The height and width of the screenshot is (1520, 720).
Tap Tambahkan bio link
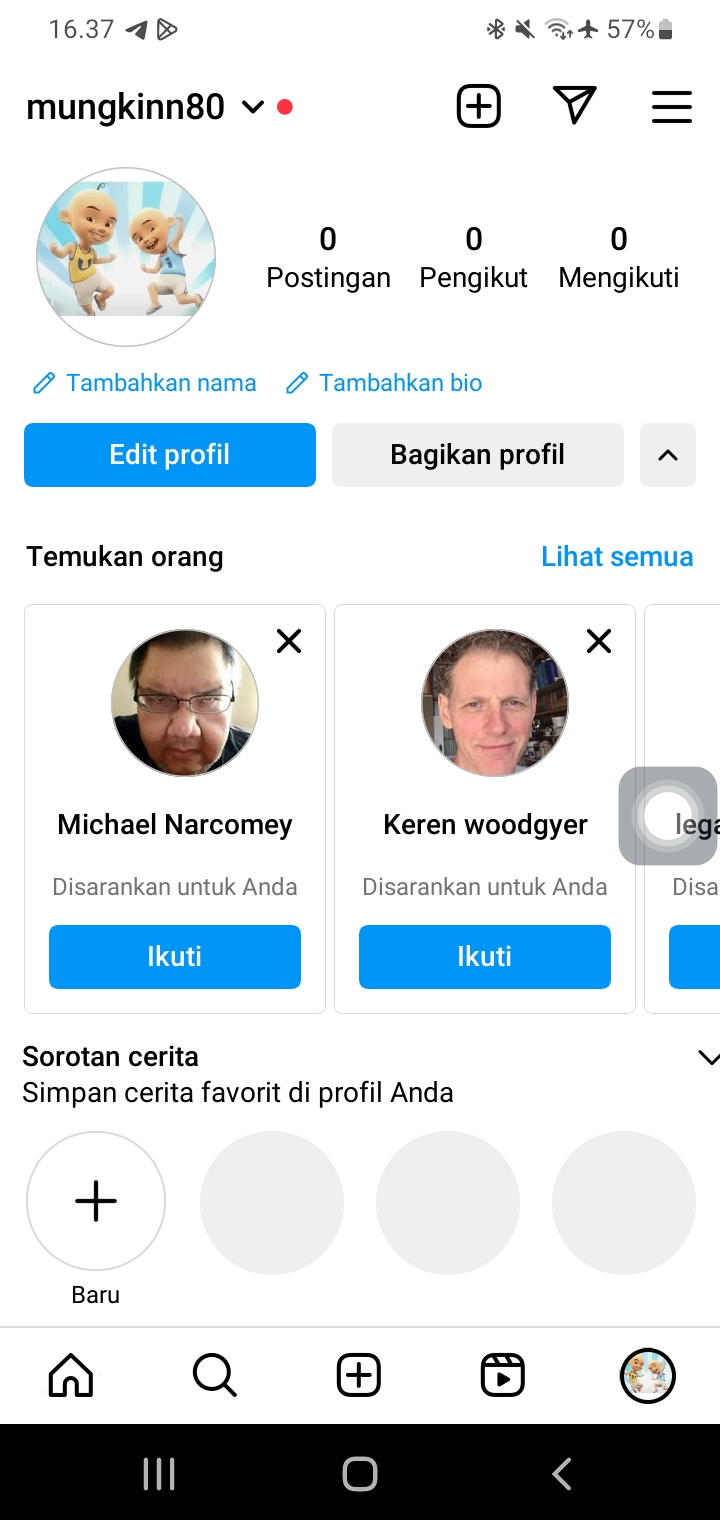[x=384, y=383]
